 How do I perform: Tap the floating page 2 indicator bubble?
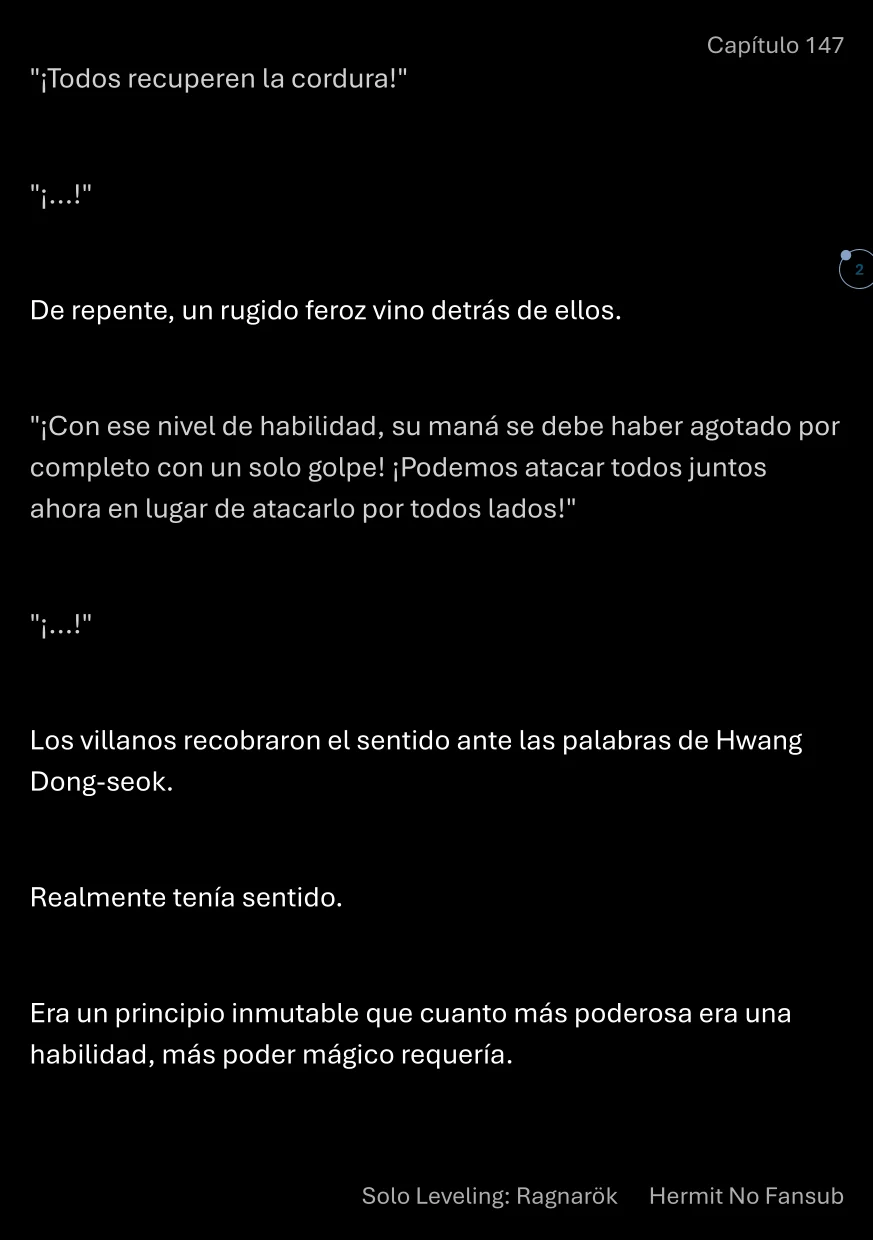[x=857, y=270]
